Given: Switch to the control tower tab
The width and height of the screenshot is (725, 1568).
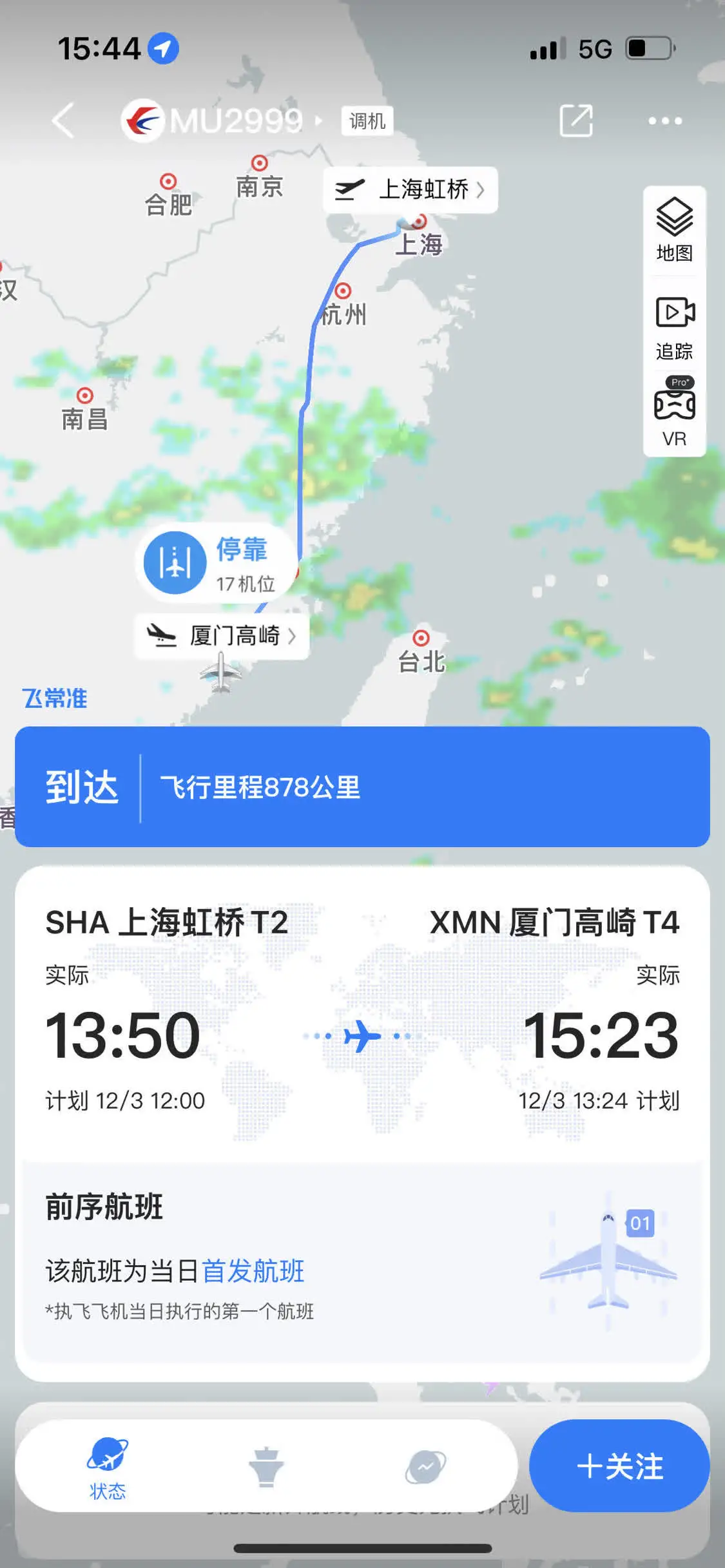Looking at the screenshot, I should (266, 1467).
